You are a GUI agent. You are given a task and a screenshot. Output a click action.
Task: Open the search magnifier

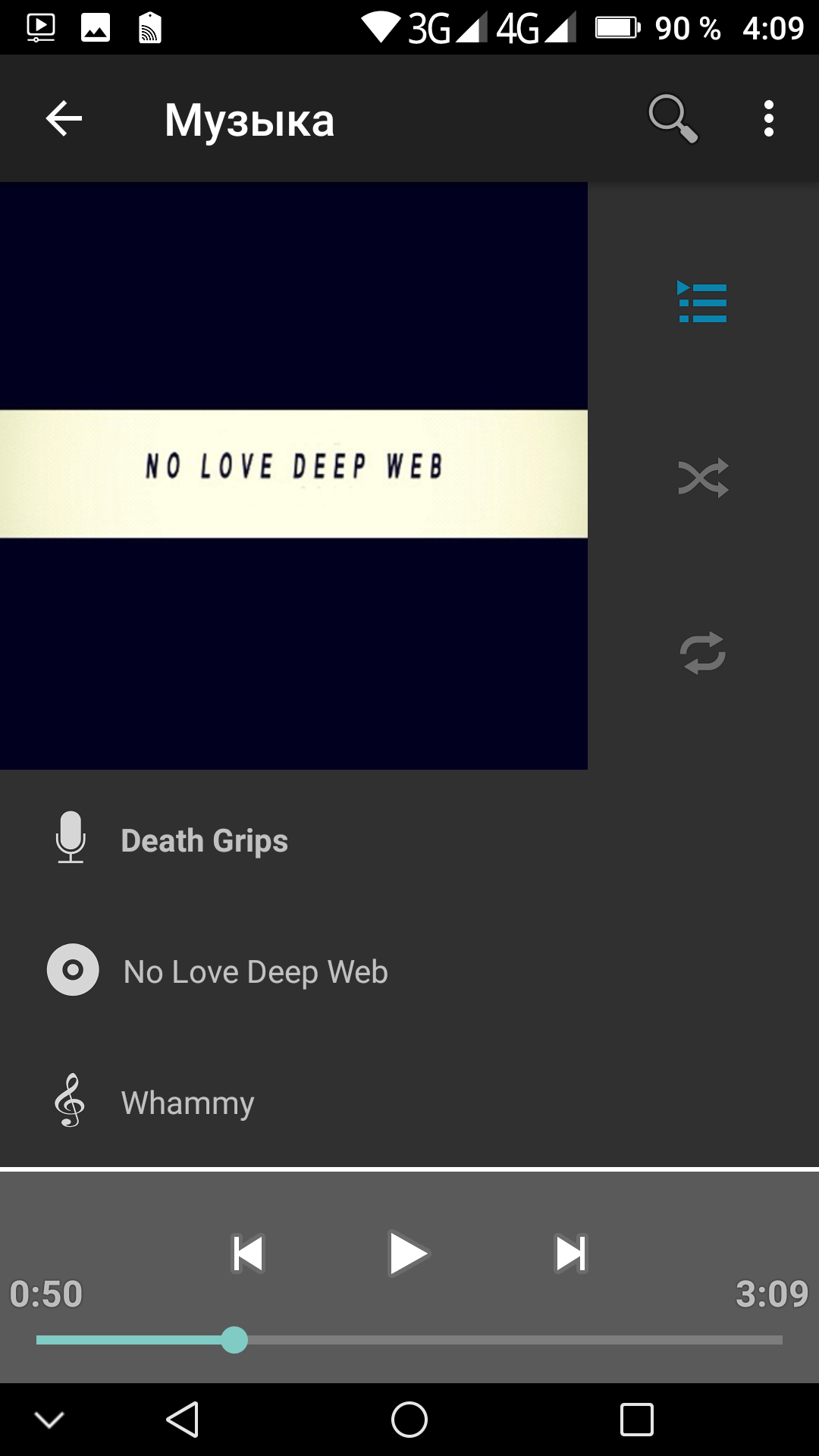coord(672,119)
